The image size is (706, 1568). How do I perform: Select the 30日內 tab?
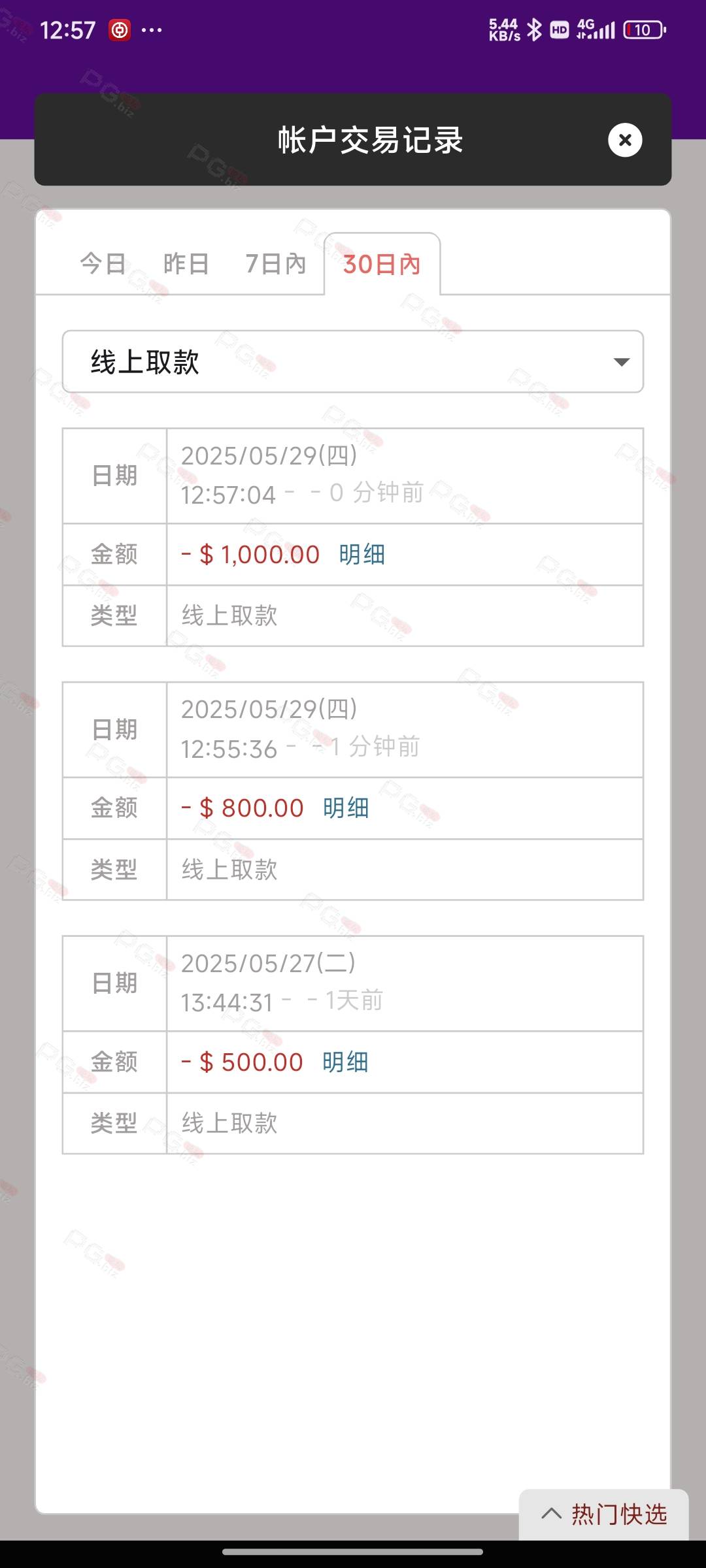tap(382, 265)
